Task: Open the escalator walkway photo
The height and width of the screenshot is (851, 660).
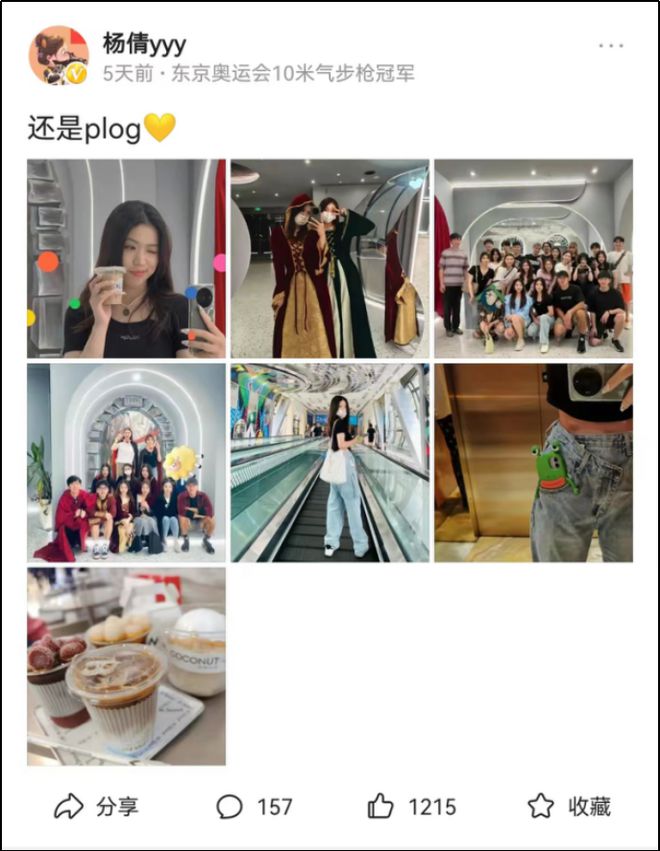Action: (330, 462)
